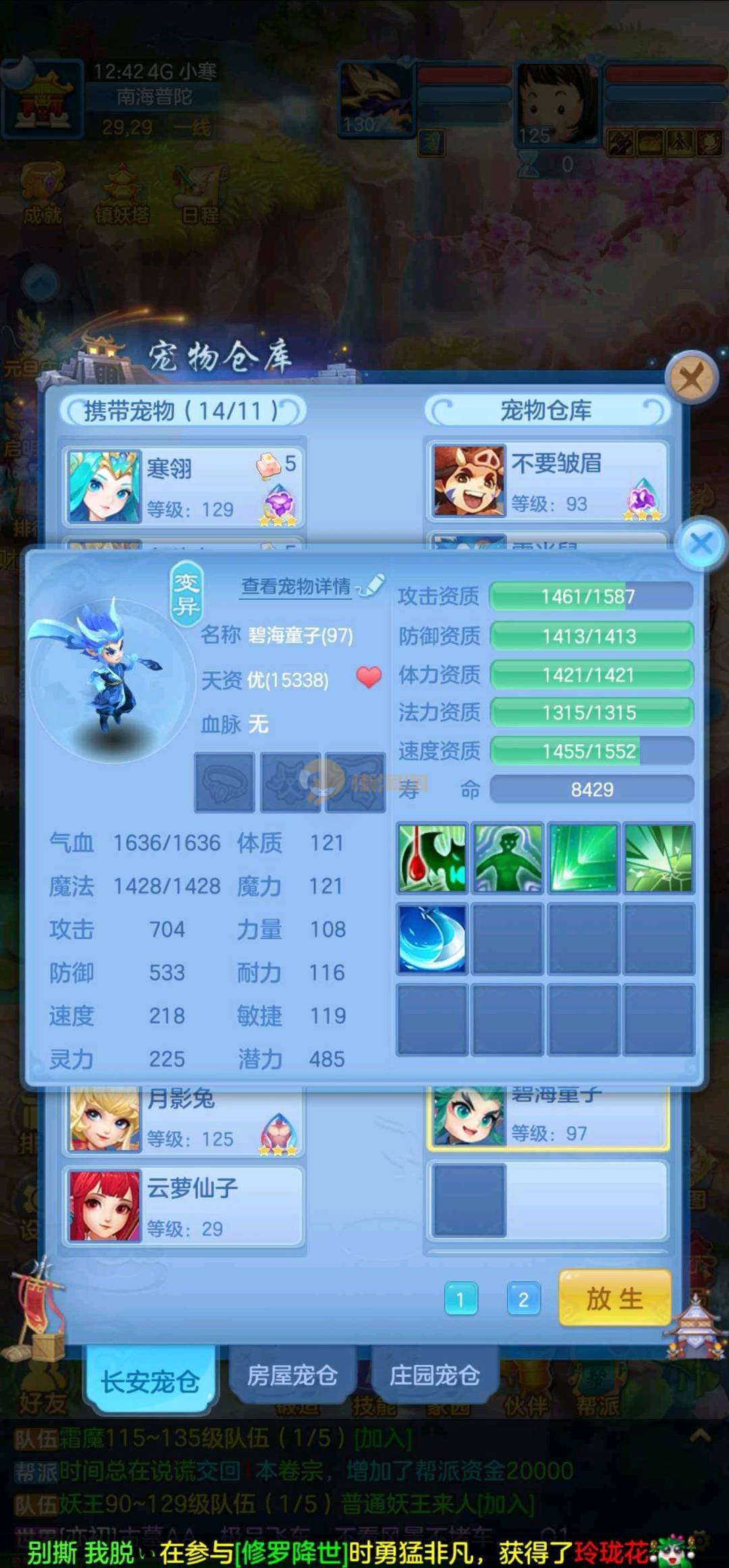View the green human figure skill
This screenshot has height=1568, width=729.
click(508, 858)
